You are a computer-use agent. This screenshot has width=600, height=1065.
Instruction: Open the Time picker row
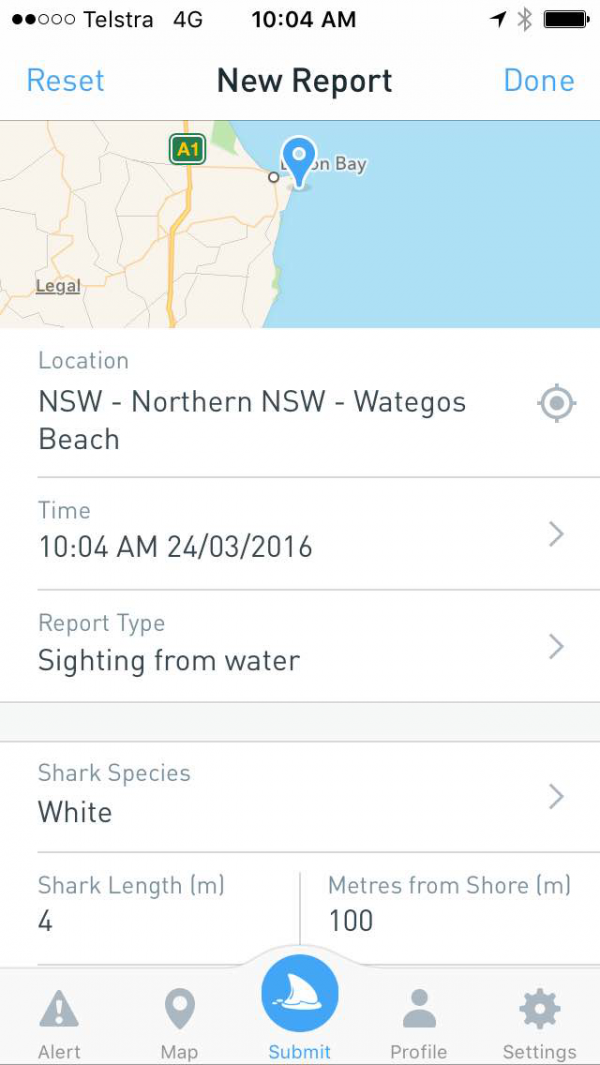[x=300, y=534]
